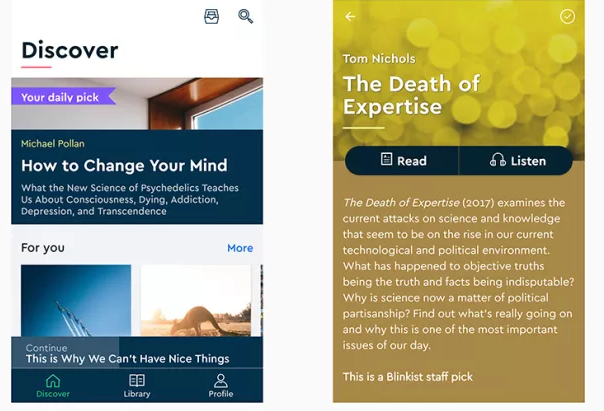604x411 pixels.
Task: Listen to The Death of Expertise
Action: [517, 160]
